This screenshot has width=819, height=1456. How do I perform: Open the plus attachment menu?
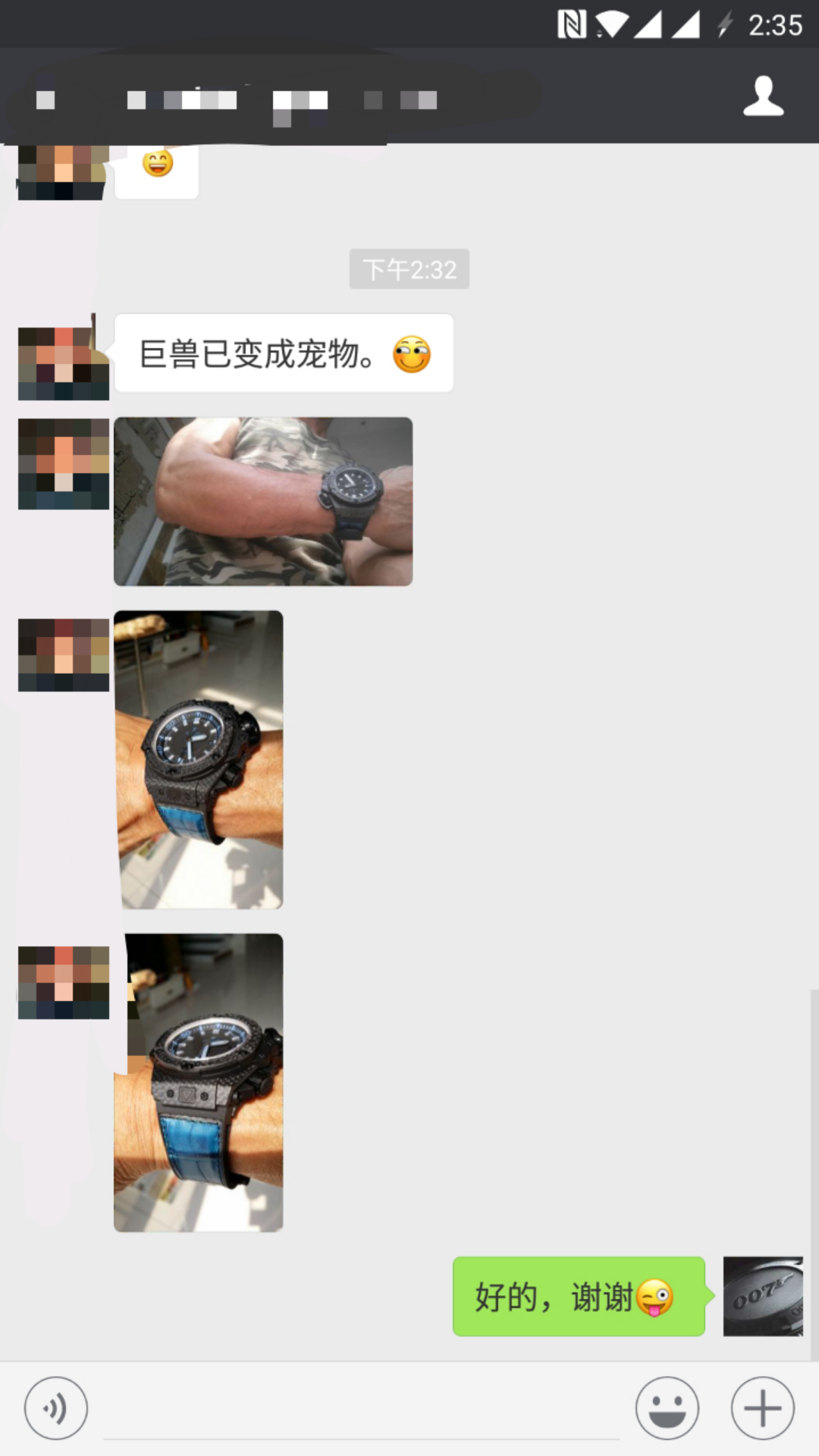click(x=762, y=1408)
